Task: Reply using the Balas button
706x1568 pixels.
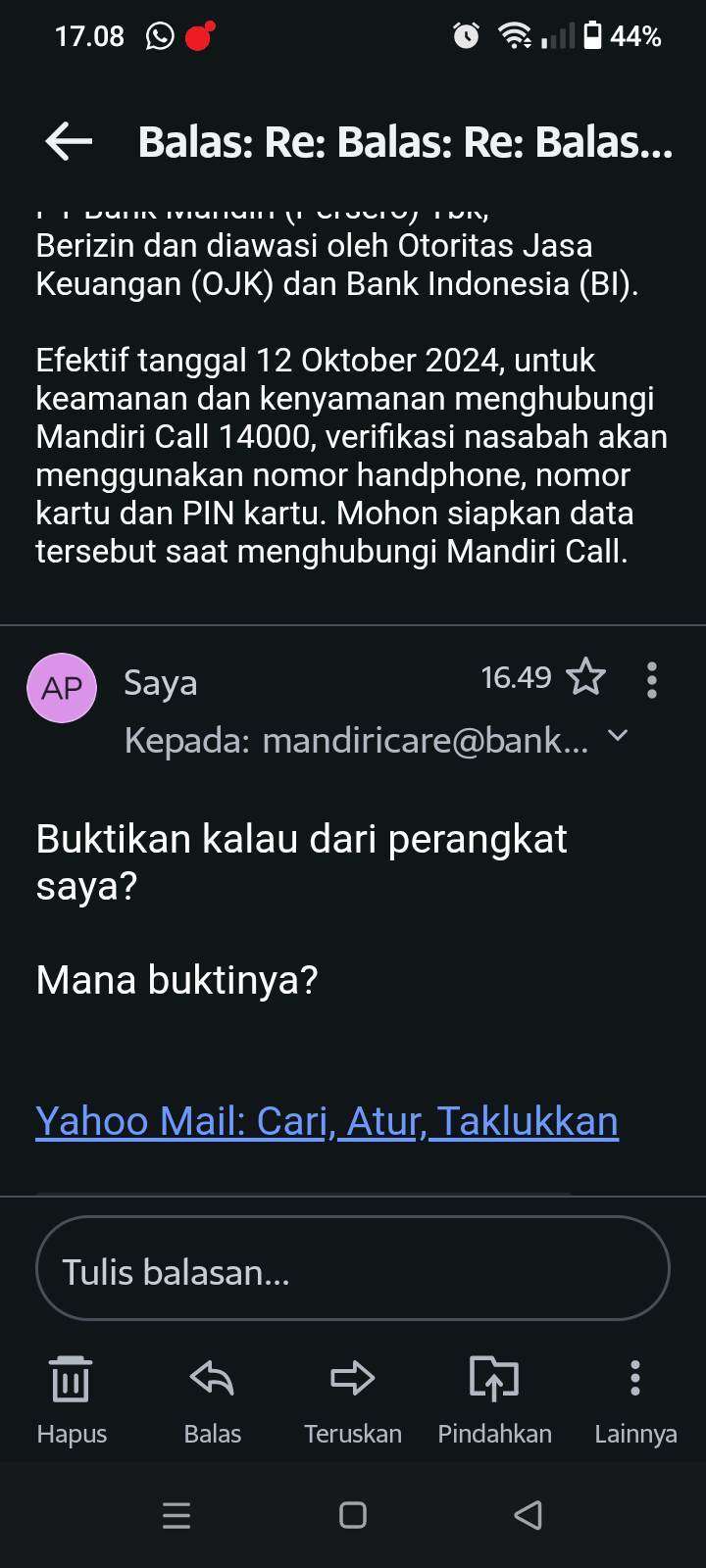Action: [212, 1398]
